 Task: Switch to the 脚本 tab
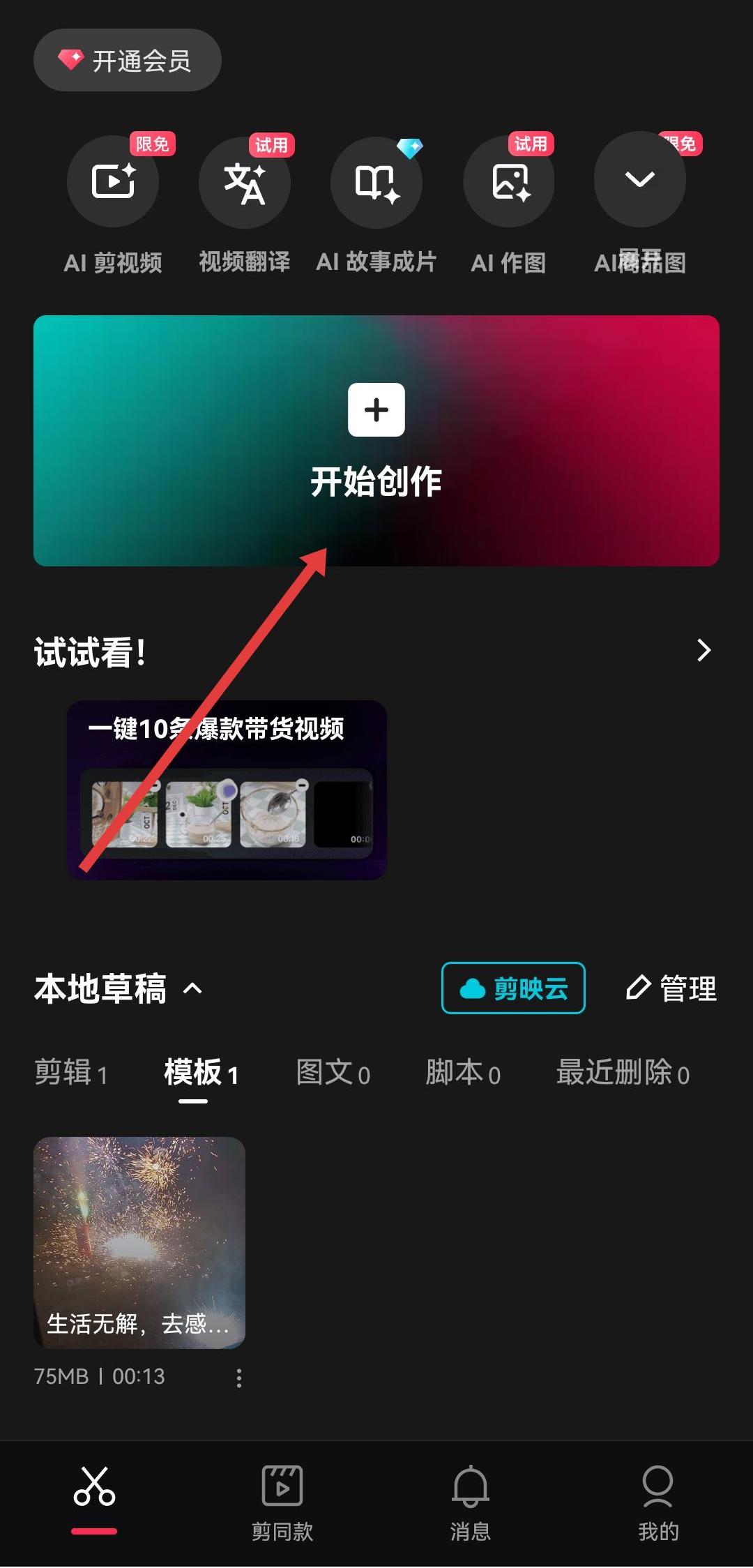[x=463, y=1073]
